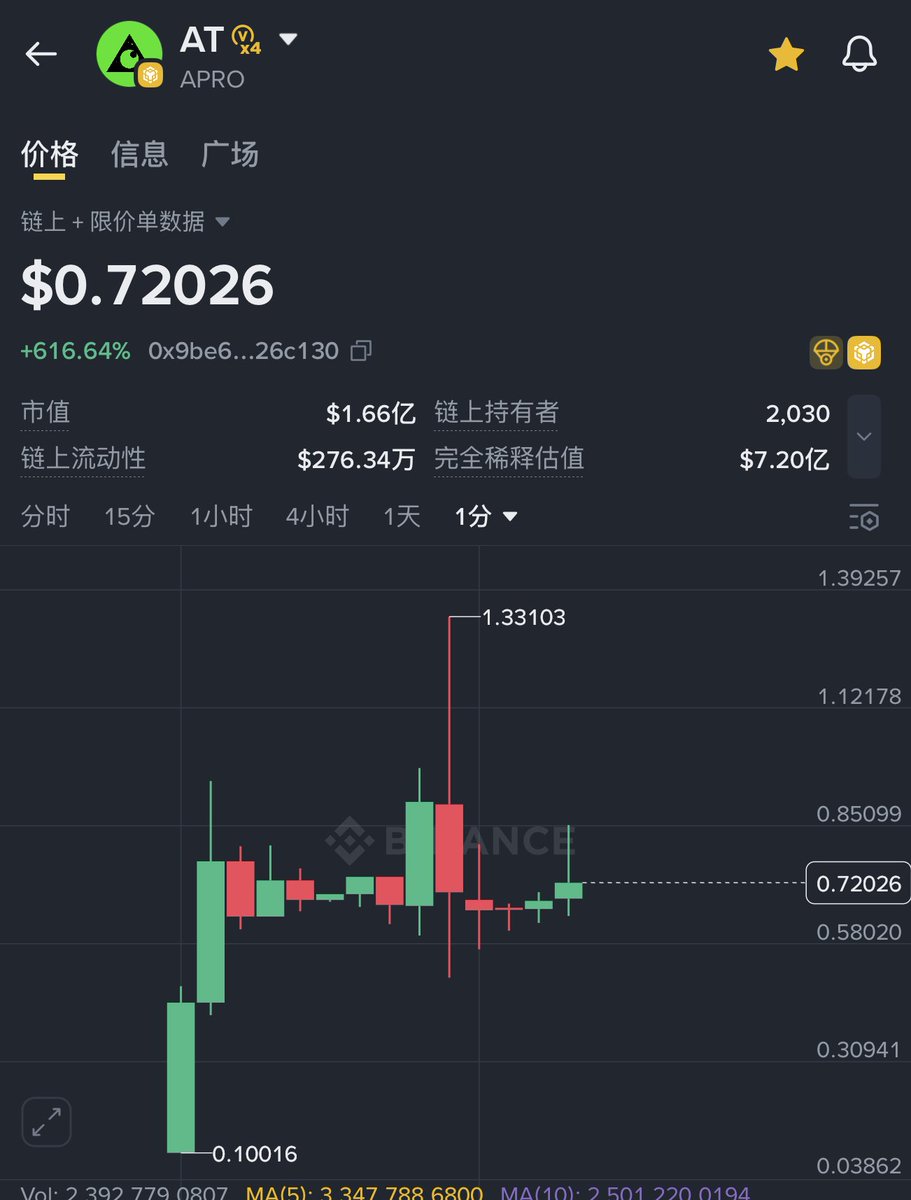Open chart indicator settings
The height and width of the screenshot is (1200, 911).
coord(864,516)
